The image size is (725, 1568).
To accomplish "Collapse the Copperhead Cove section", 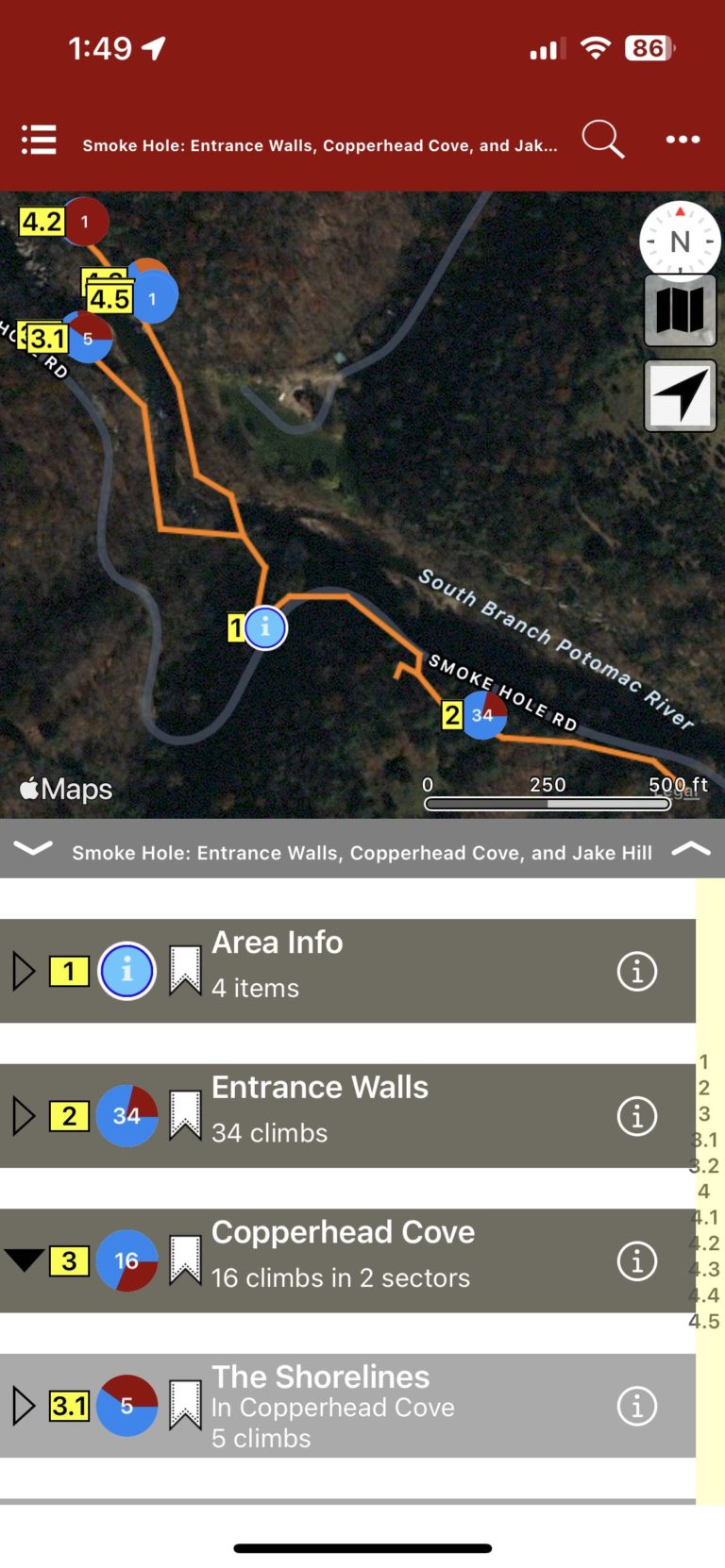I will [25, 1260].
